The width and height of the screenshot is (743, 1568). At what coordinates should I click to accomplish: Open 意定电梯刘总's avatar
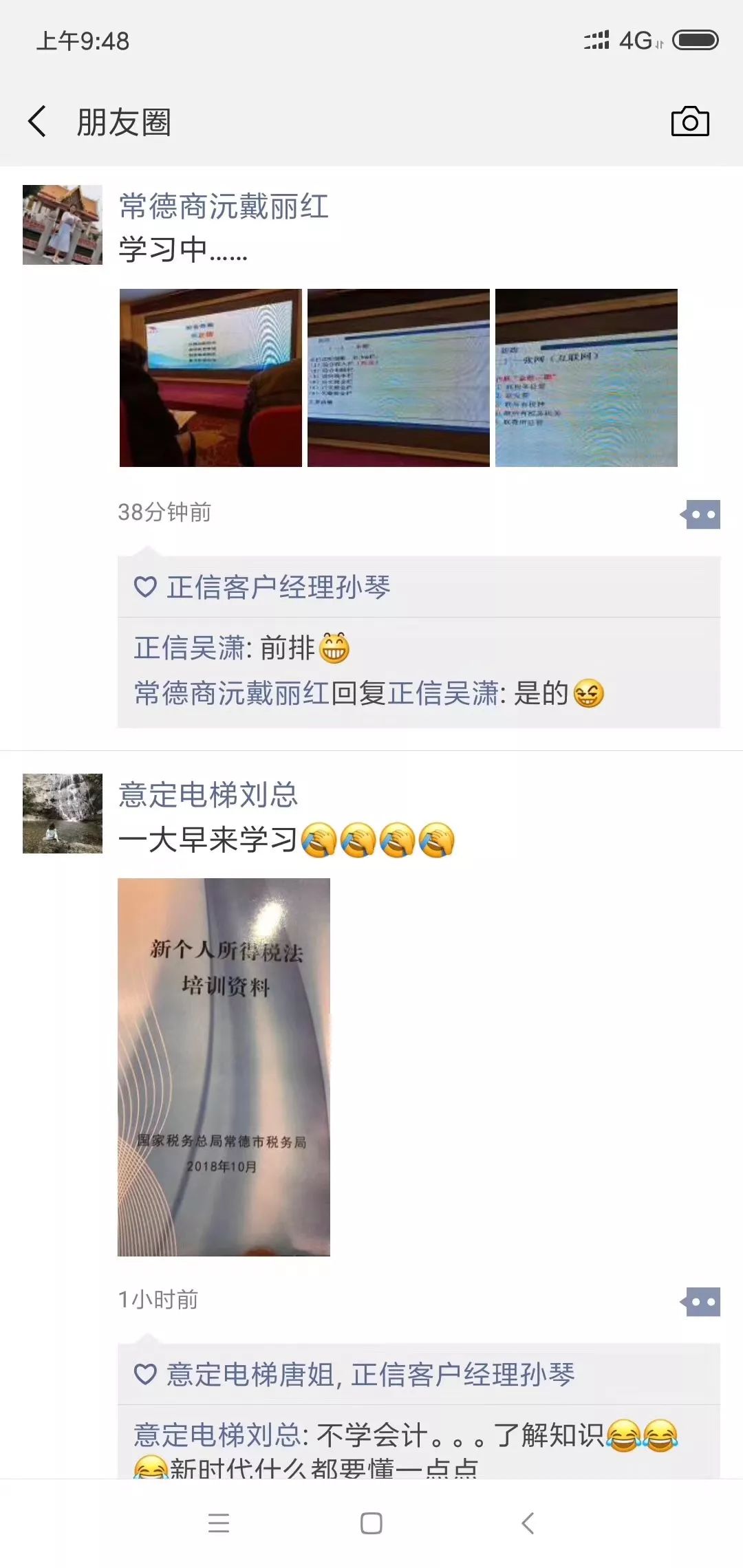(63, 814)
